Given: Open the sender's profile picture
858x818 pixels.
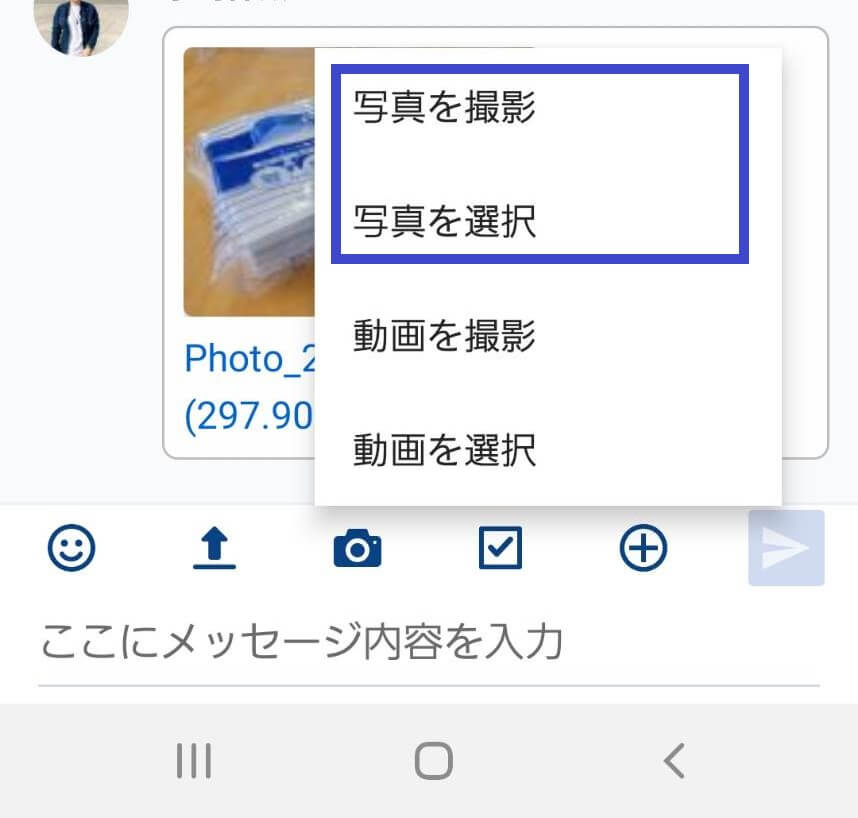Looking at the screenshot, I should tap(81, 23).
